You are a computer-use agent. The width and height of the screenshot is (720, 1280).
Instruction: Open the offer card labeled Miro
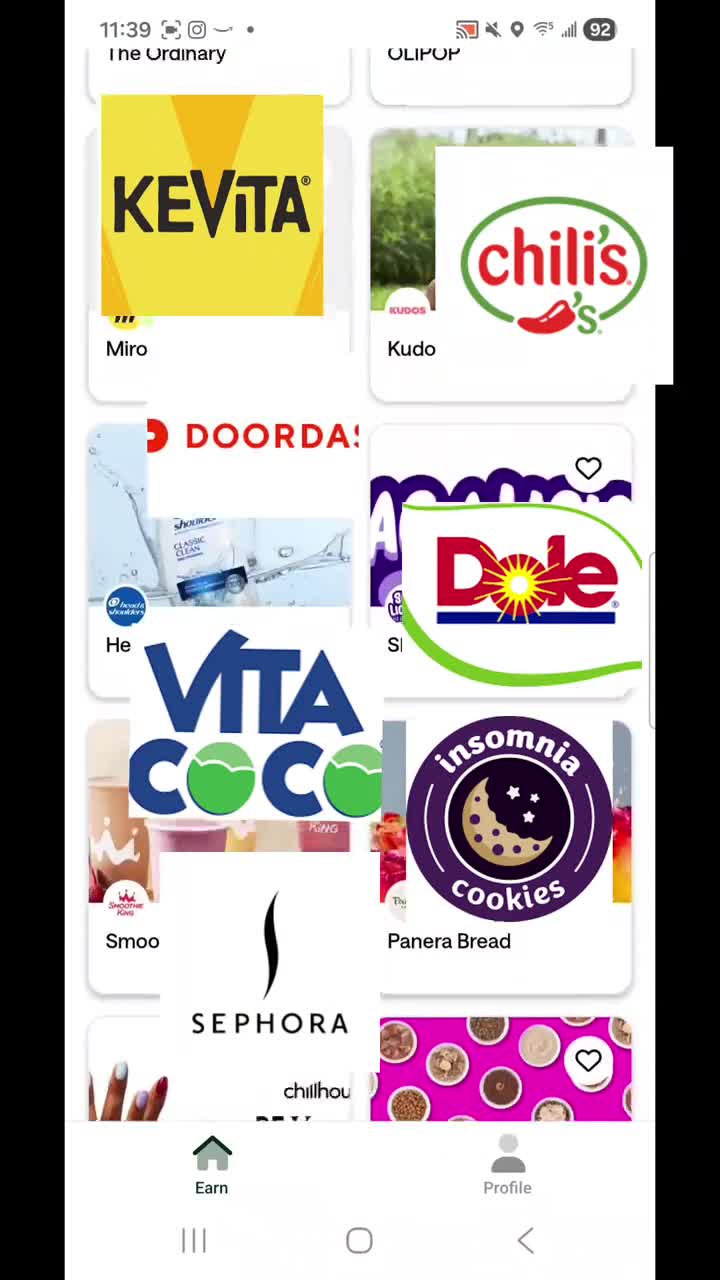pyautogui.click(x=126, y=349)
